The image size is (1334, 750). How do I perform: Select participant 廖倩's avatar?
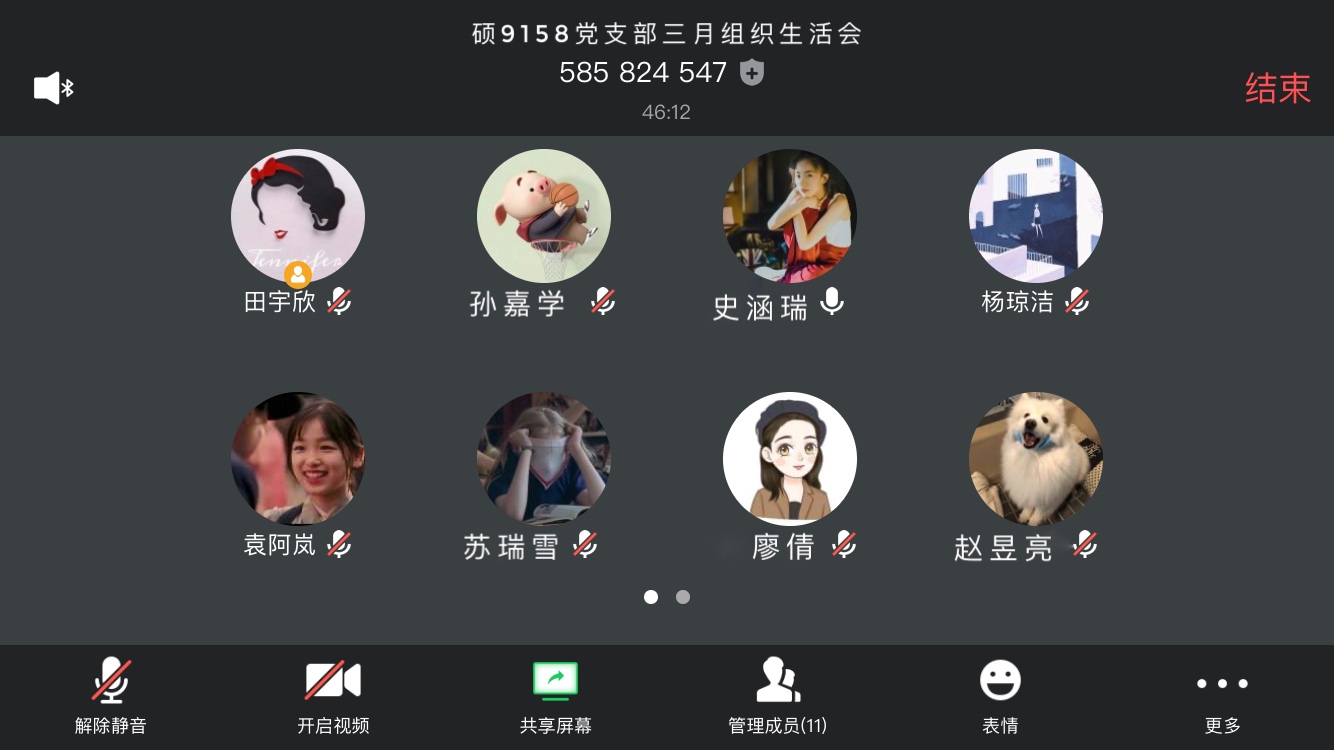click(790, 459)
